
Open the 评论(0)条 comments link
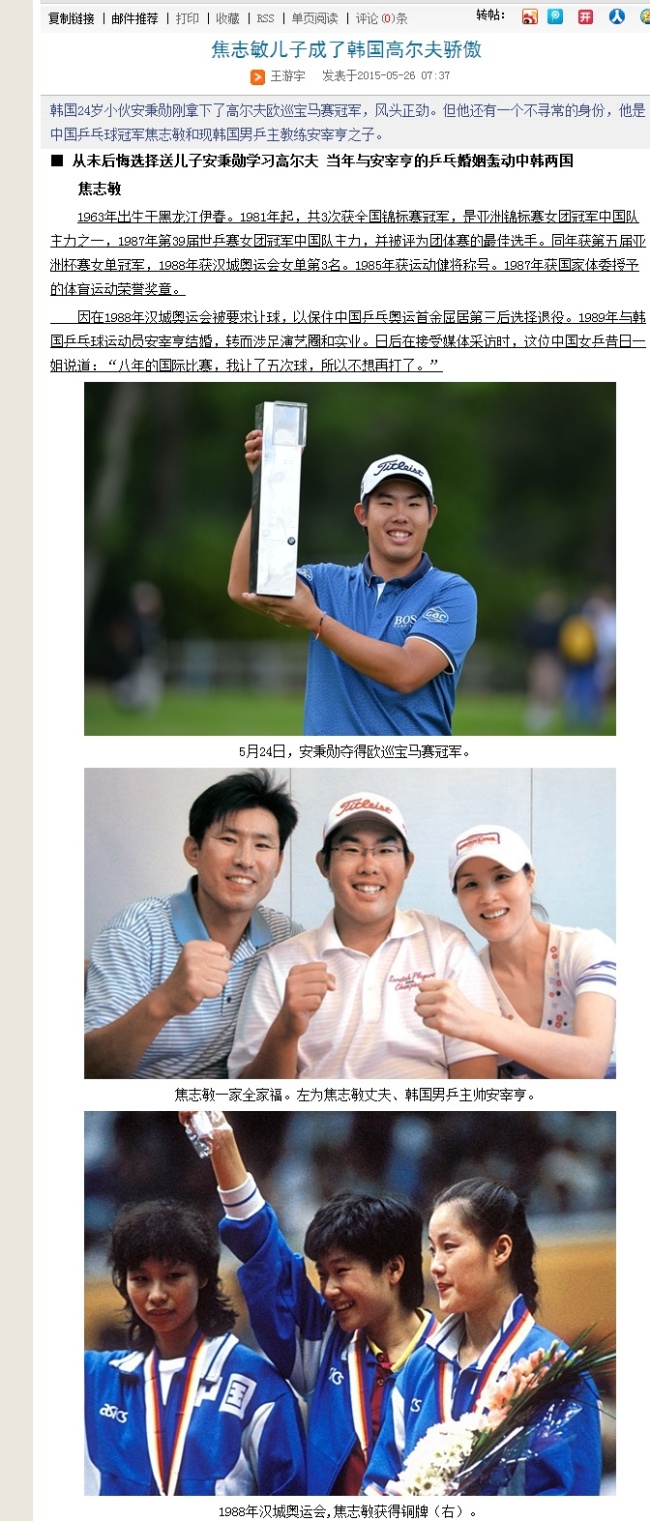coord(381,18)
